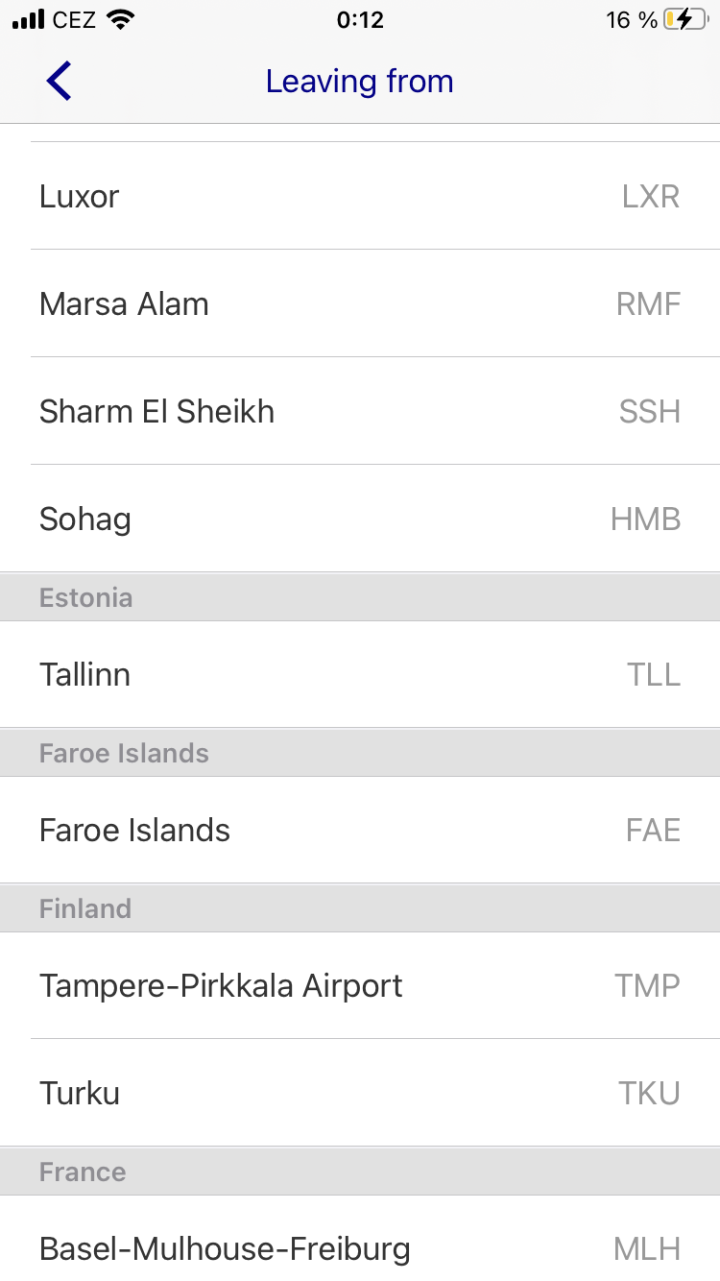The image size is (720, 1281).
Task: Select Turku TKU
Action: click(360, 1093)
